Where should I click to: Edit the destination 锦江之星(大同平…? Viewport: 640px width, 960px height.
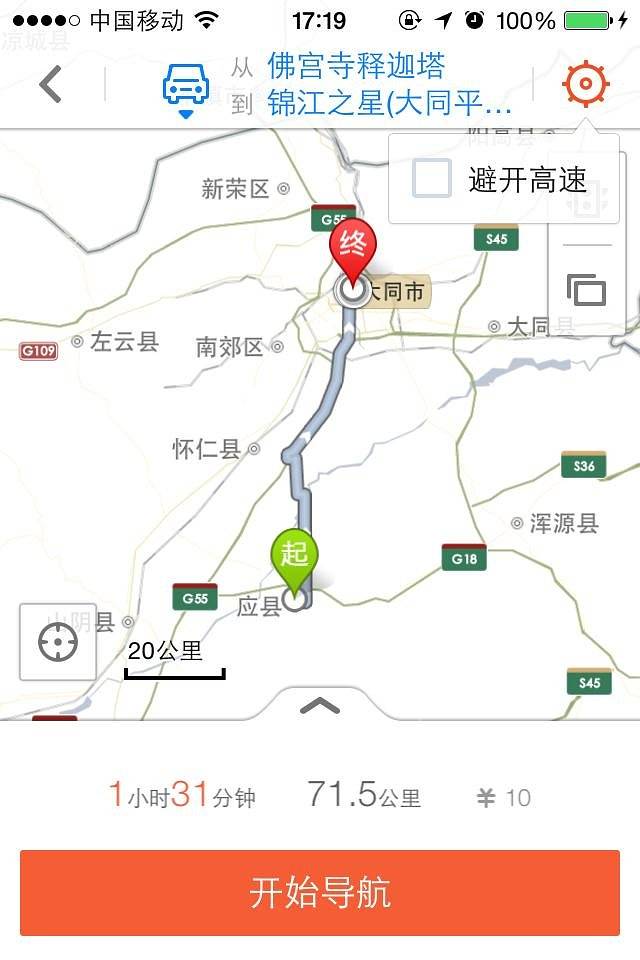pos(390,104)
